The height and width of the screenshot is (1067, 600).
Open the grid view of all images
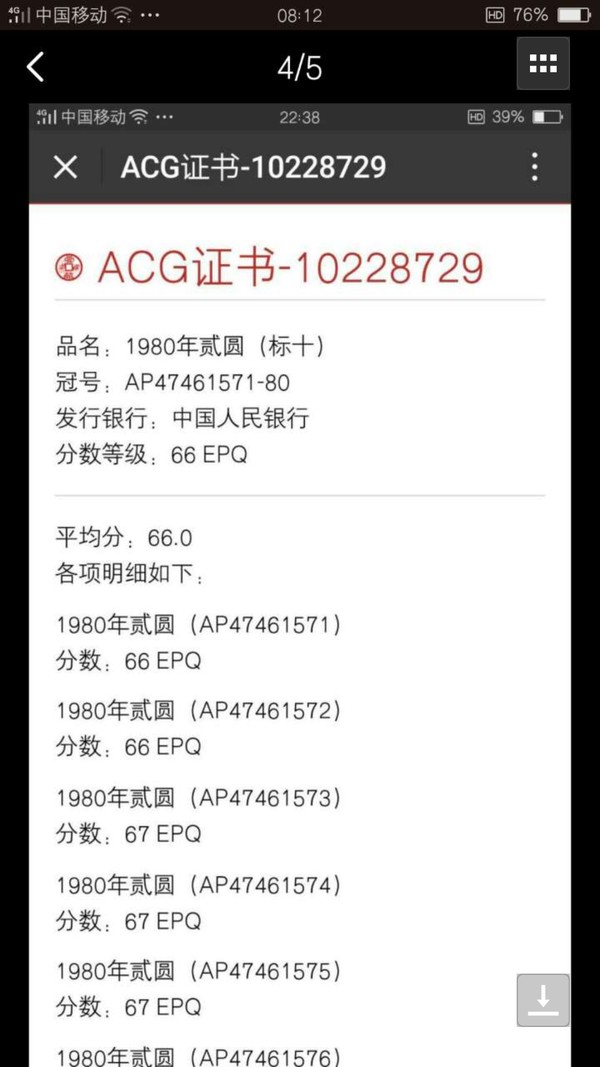pos(543,64)
